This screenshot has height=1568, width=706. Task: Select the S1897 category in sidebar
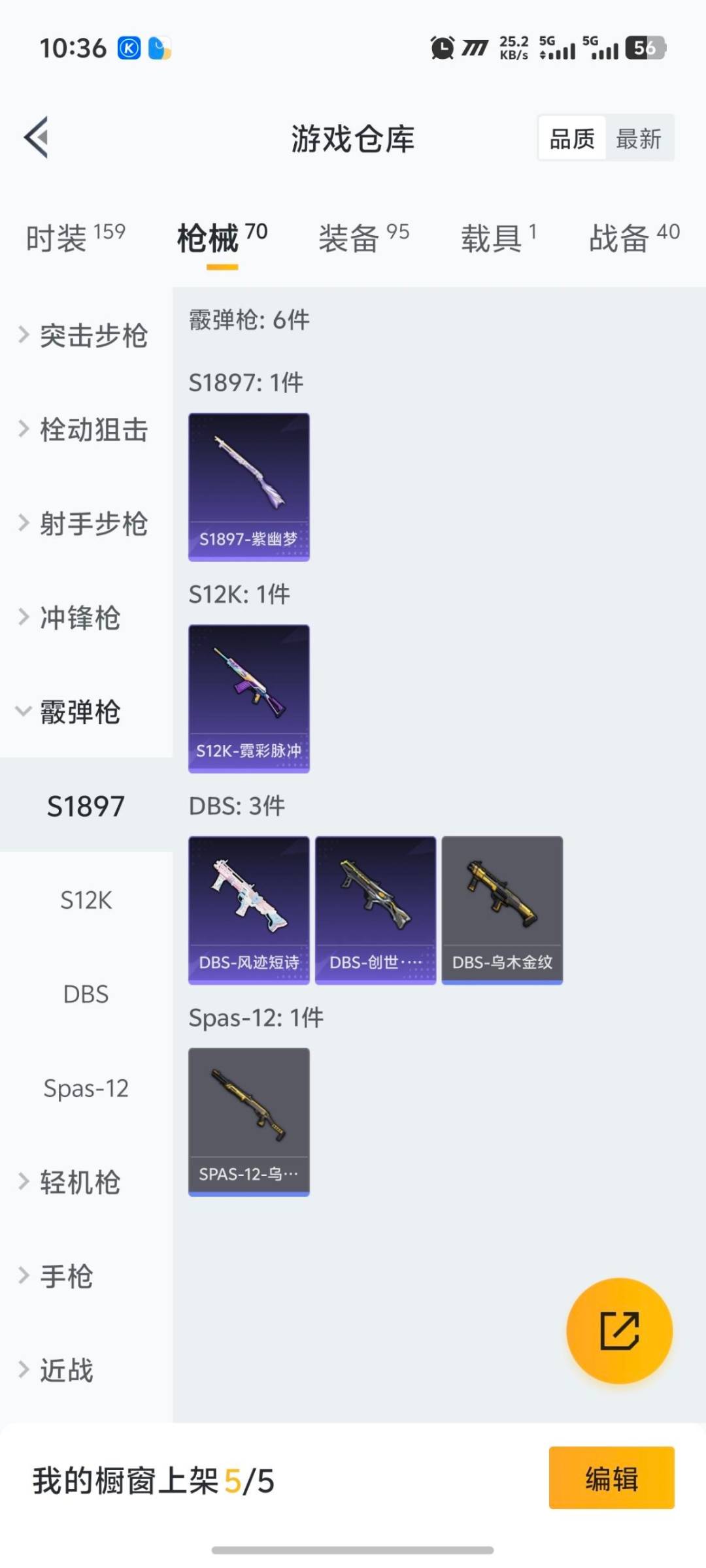[86, 807]
